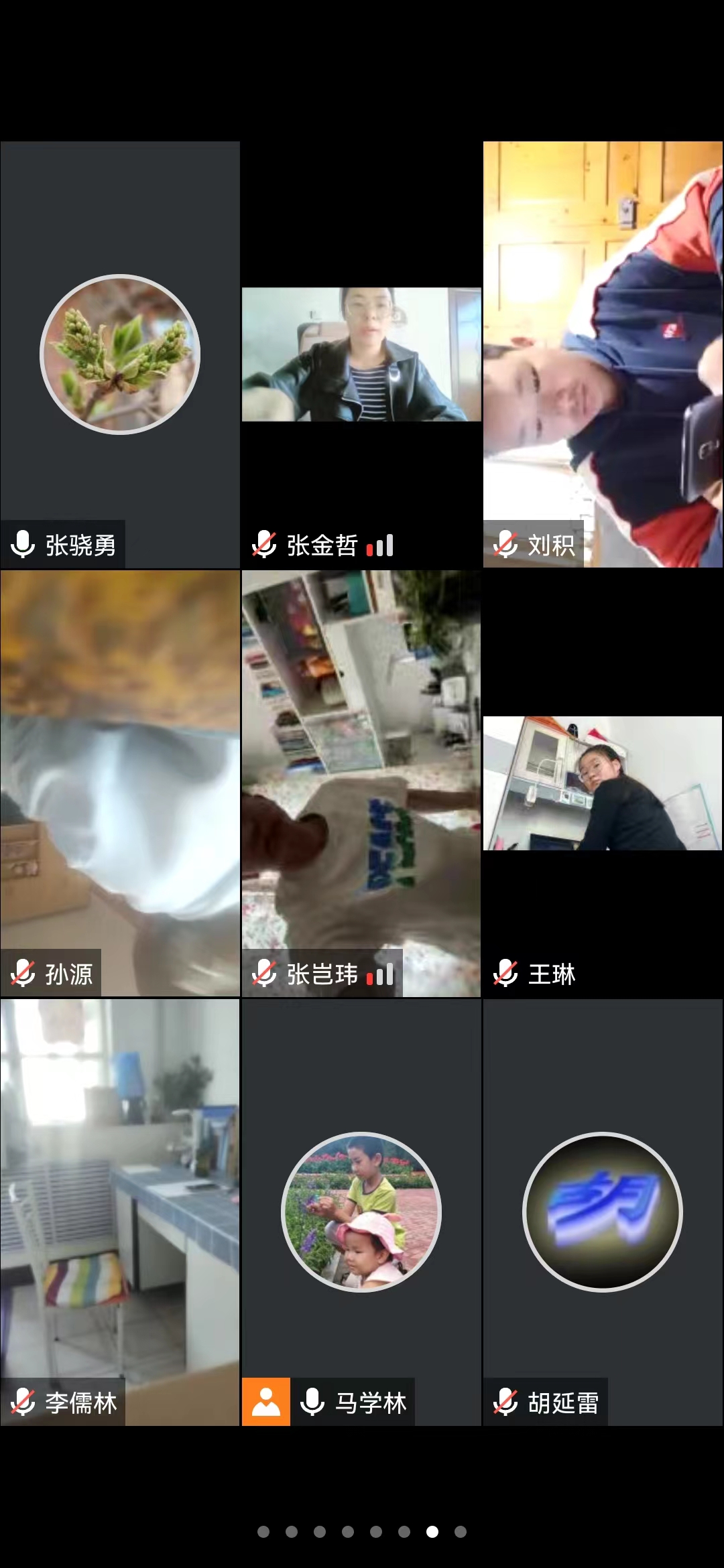Tap 王琳's video tile
This screenshot has height=1568, width=724.
tap(603, 783)
